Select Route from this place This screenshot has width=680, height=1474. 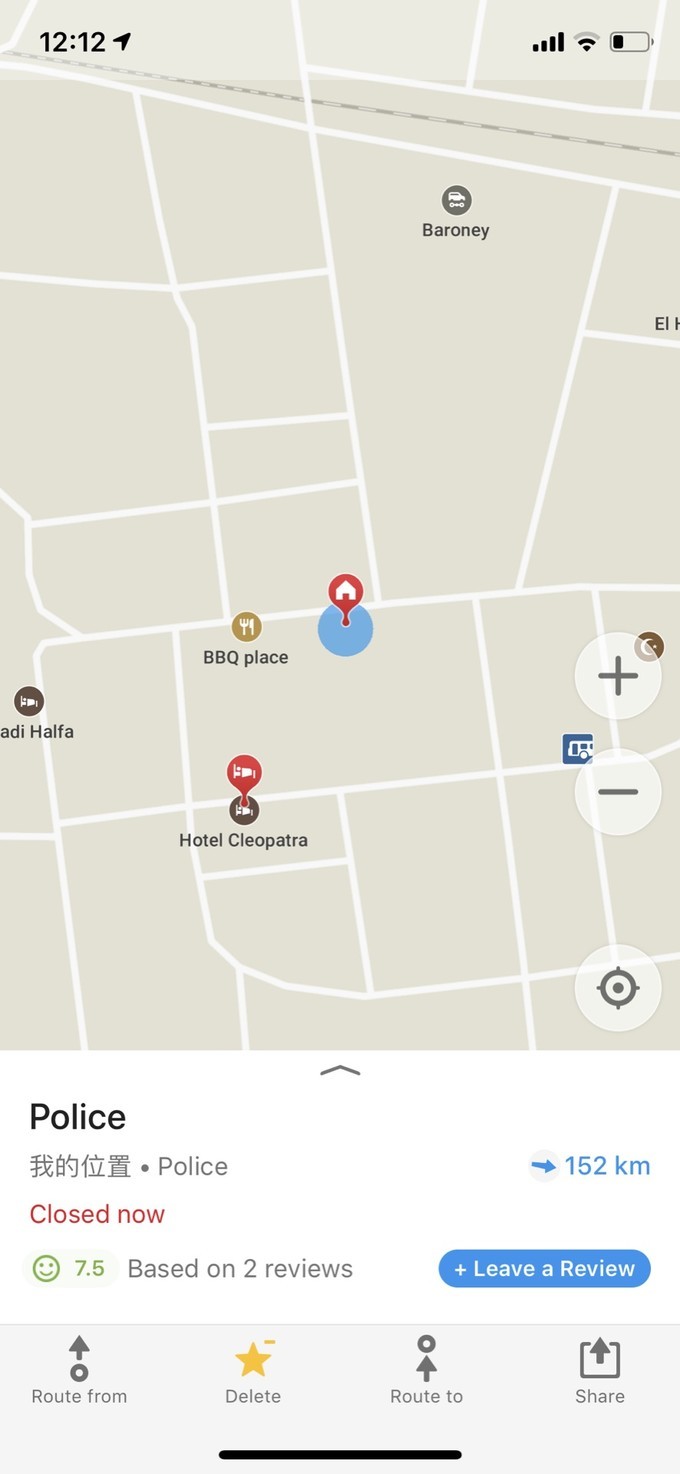[79, 1371]
